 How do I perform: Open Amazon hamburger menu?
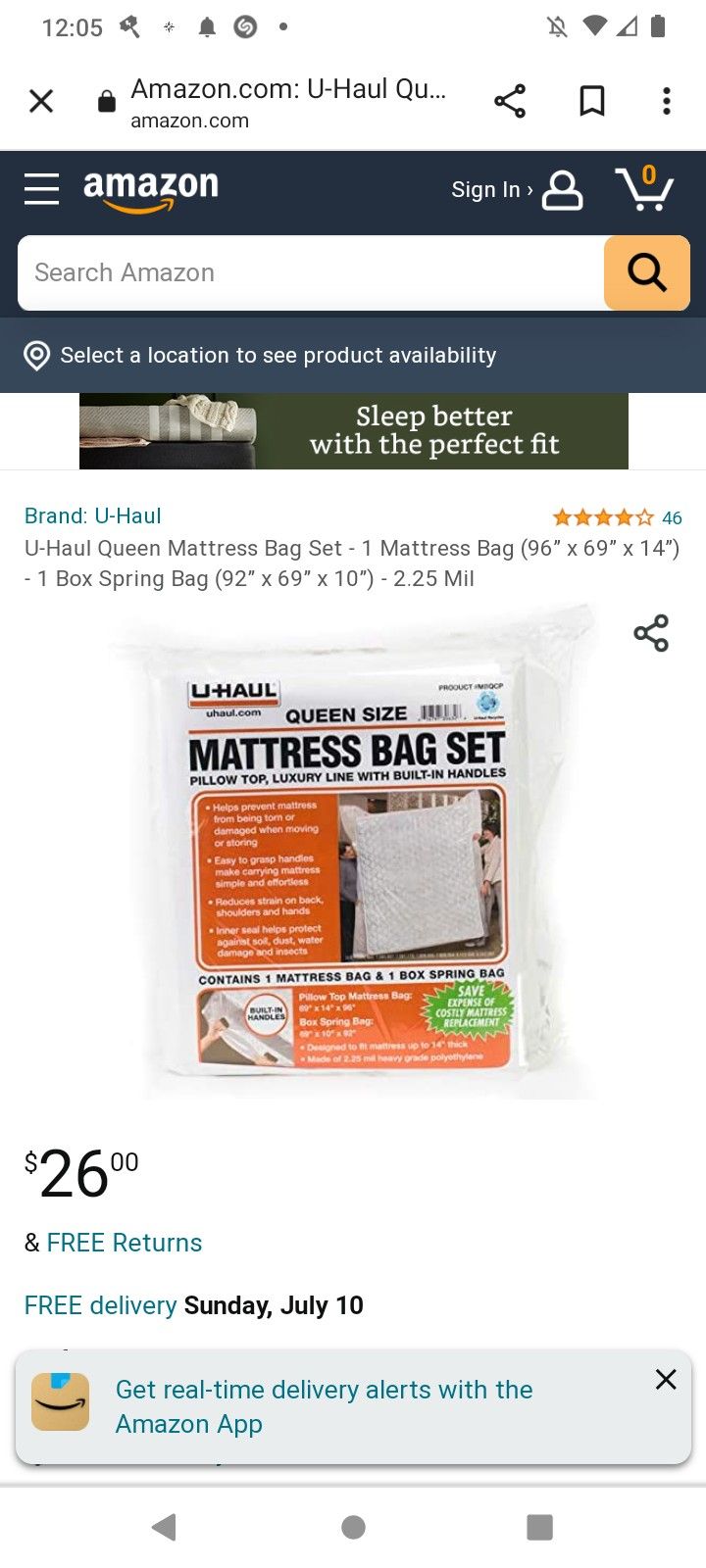tap(41, 188)
